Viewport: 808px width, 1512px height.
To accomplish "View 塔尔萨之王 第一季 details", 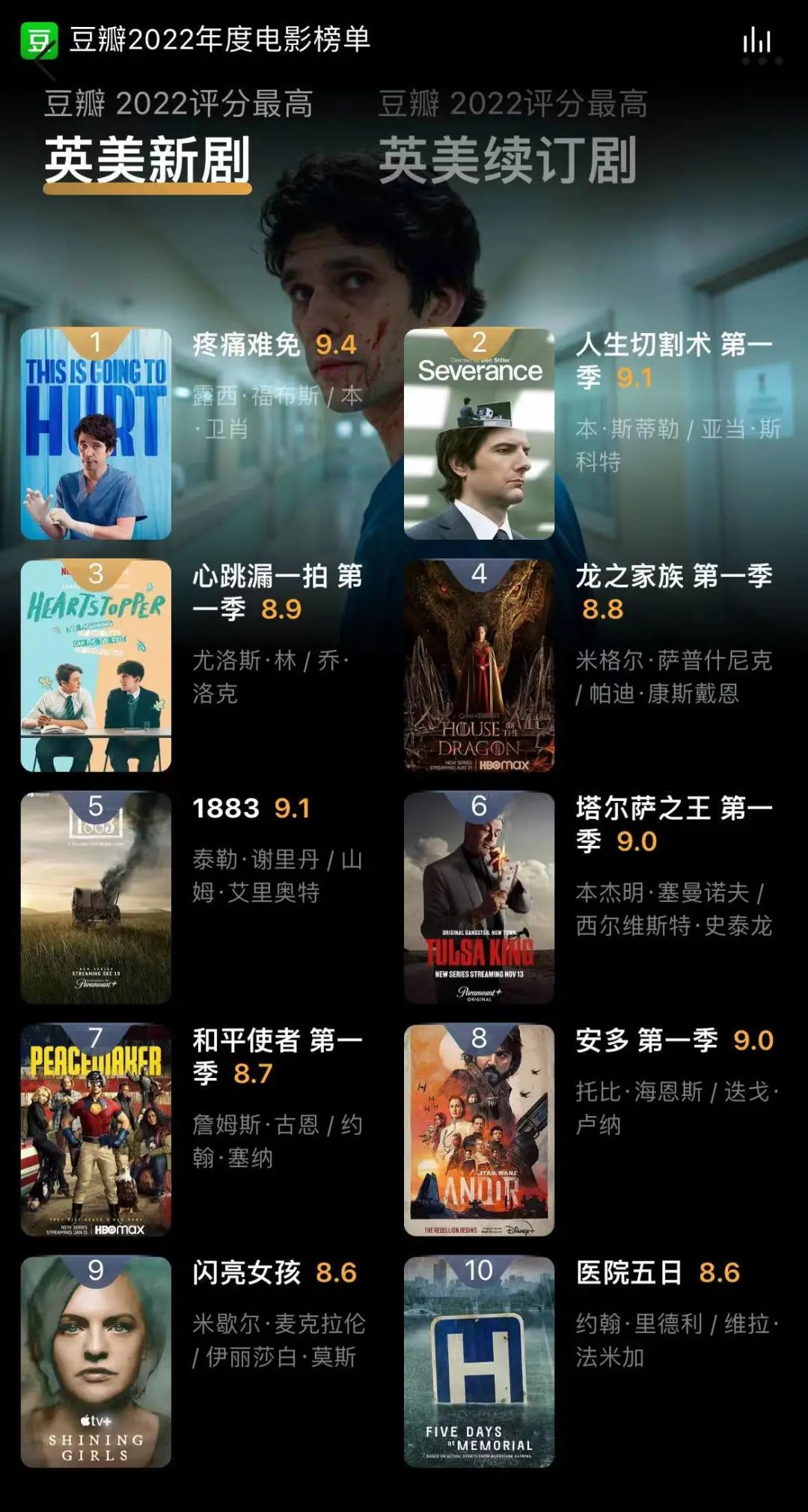I will (479, 897).
